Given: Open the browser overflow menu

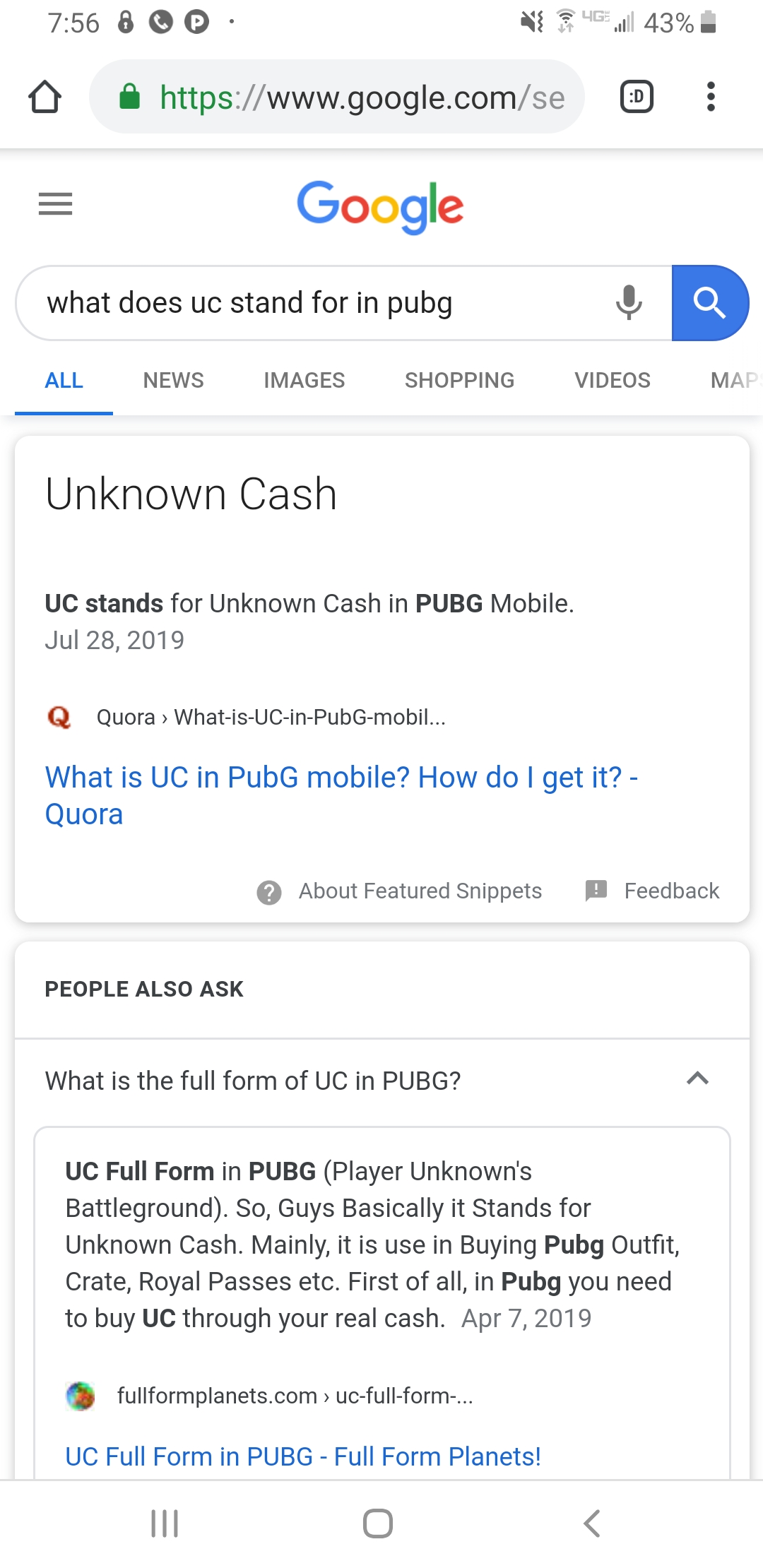Looking at the screenshot, I should 711,97.
